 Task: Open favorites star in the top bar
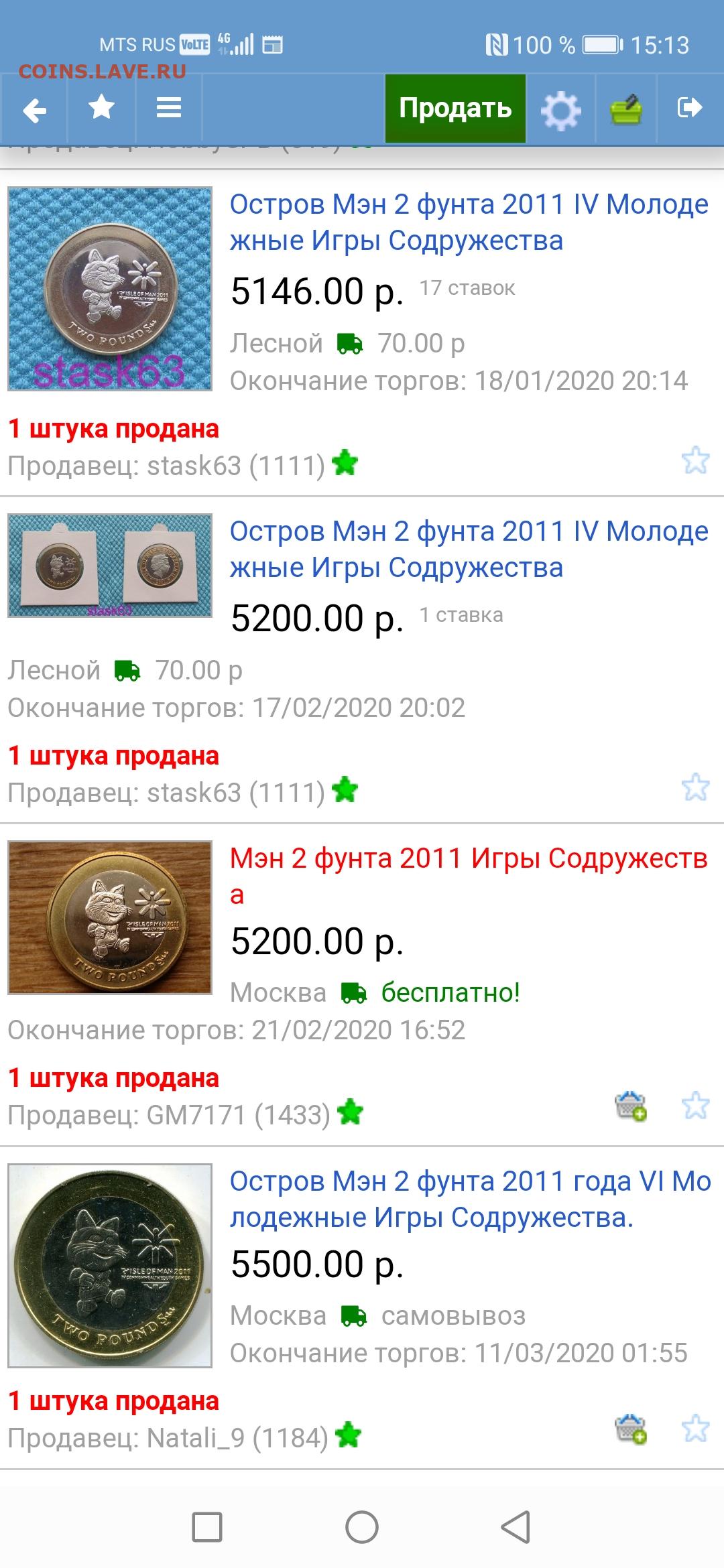pos(101,107)
